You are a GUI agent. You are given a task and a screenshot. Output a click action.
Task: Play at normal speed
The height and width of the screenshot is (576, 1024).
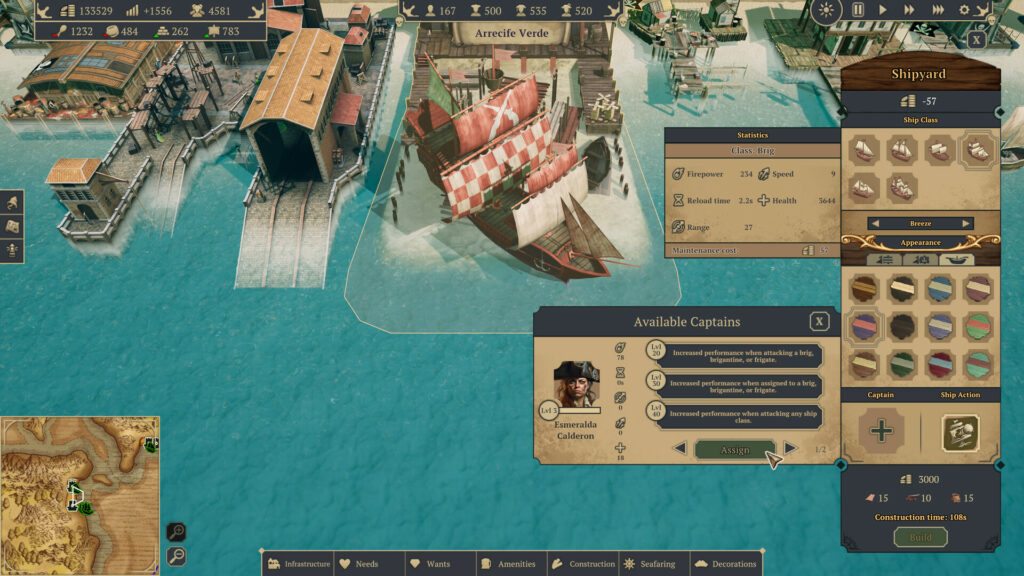(882, 10)
